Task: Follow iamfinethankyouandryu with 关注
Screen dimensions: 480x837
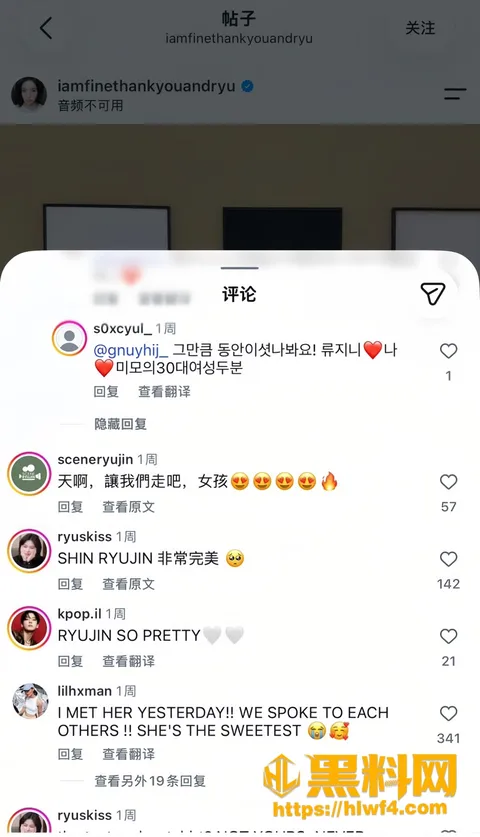Action: [x=420, y=28]
